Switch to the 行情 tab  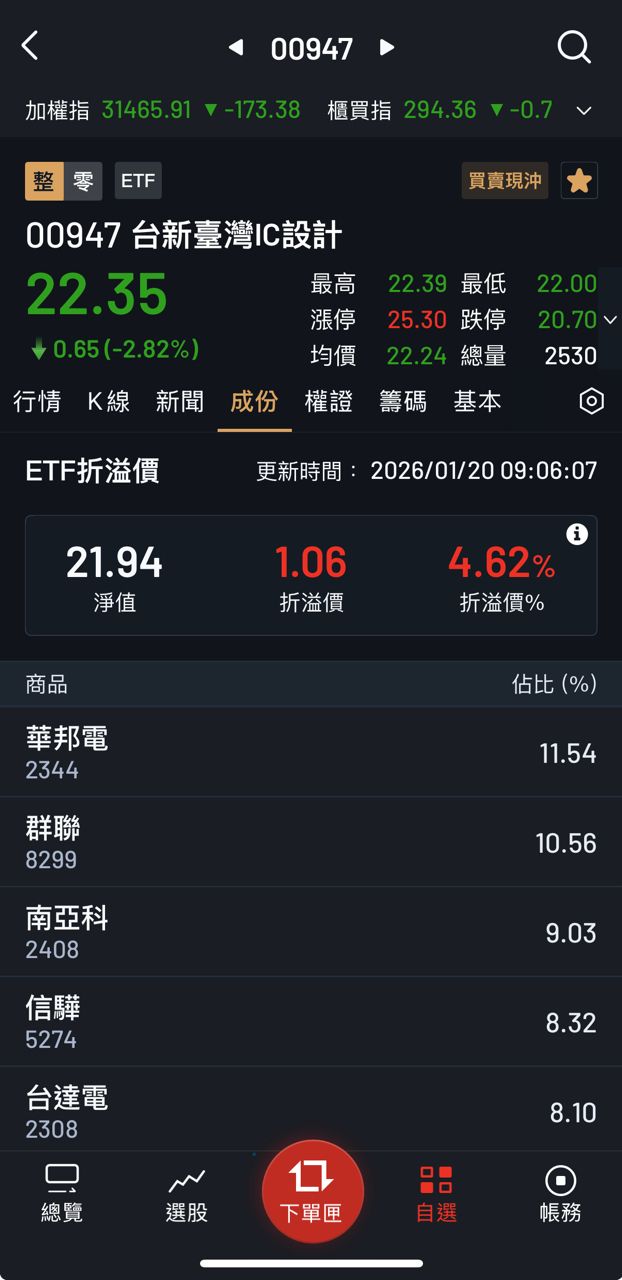coord(37,402)
